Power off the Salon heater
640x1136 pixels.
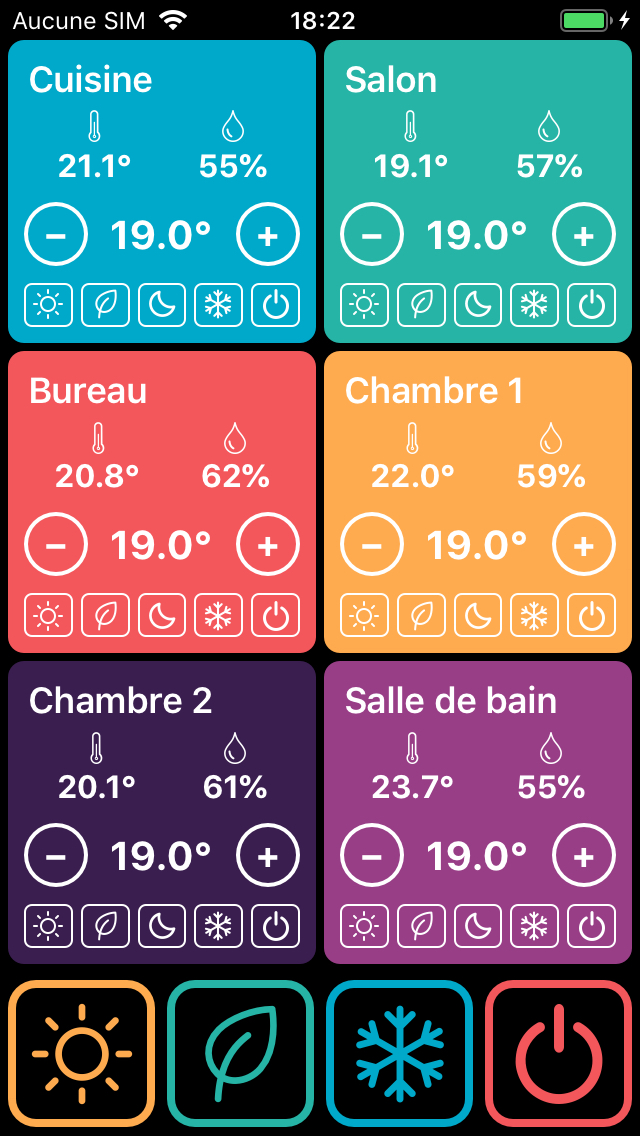coord(591,305)
